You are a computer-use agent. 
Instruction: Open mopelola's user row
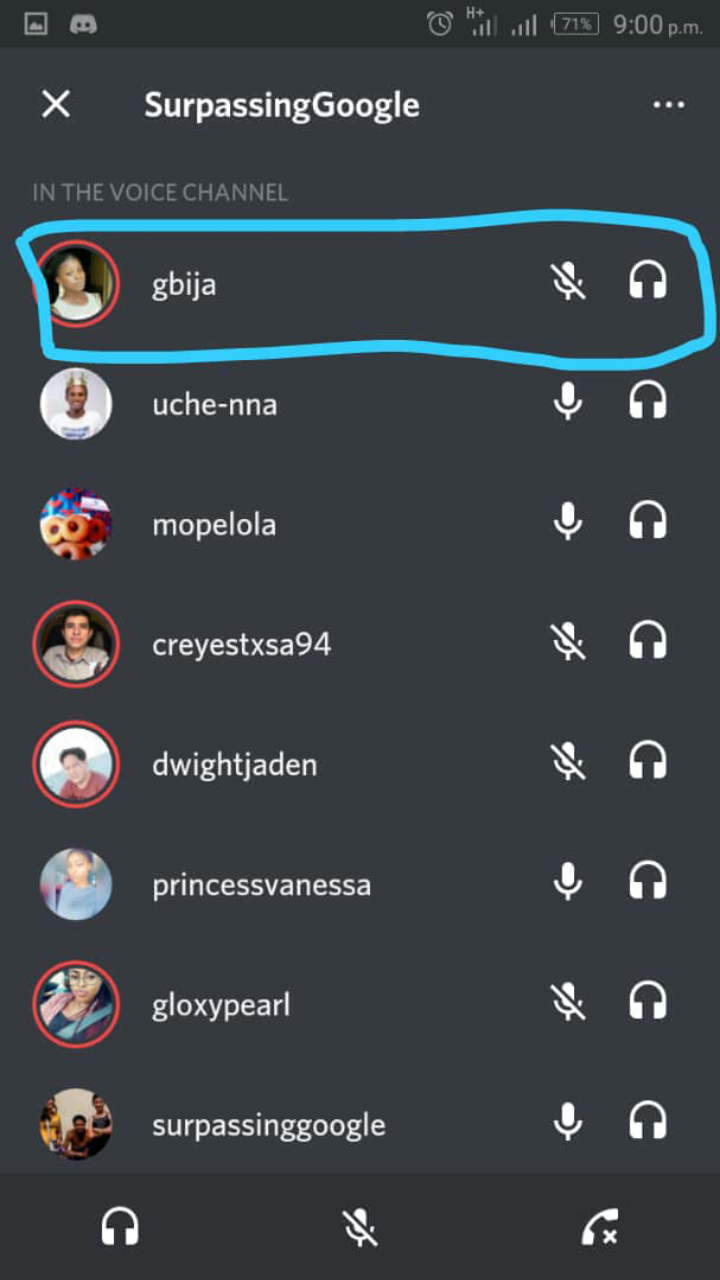coord(360,524)
